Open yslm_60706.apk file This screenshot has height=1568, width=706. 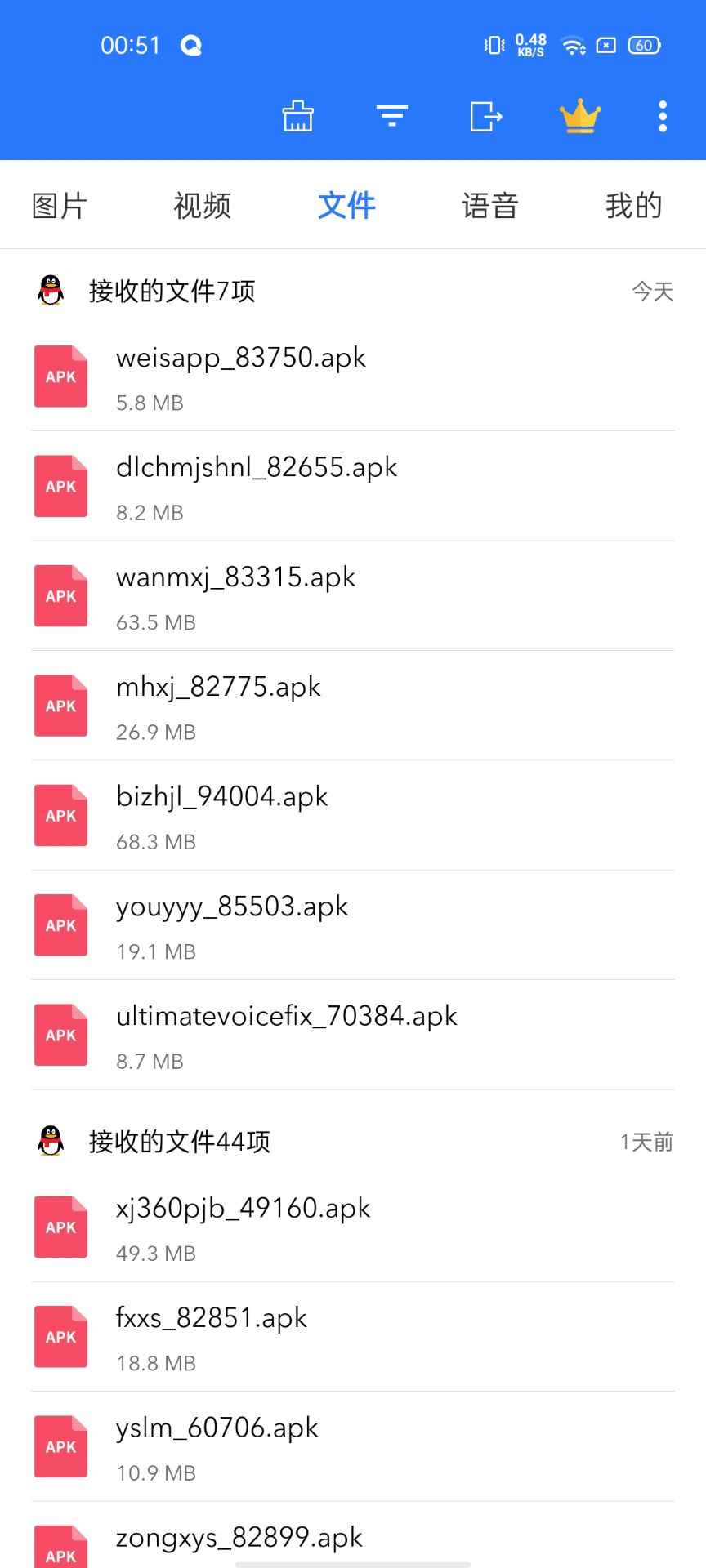[x=353, y=1446]
